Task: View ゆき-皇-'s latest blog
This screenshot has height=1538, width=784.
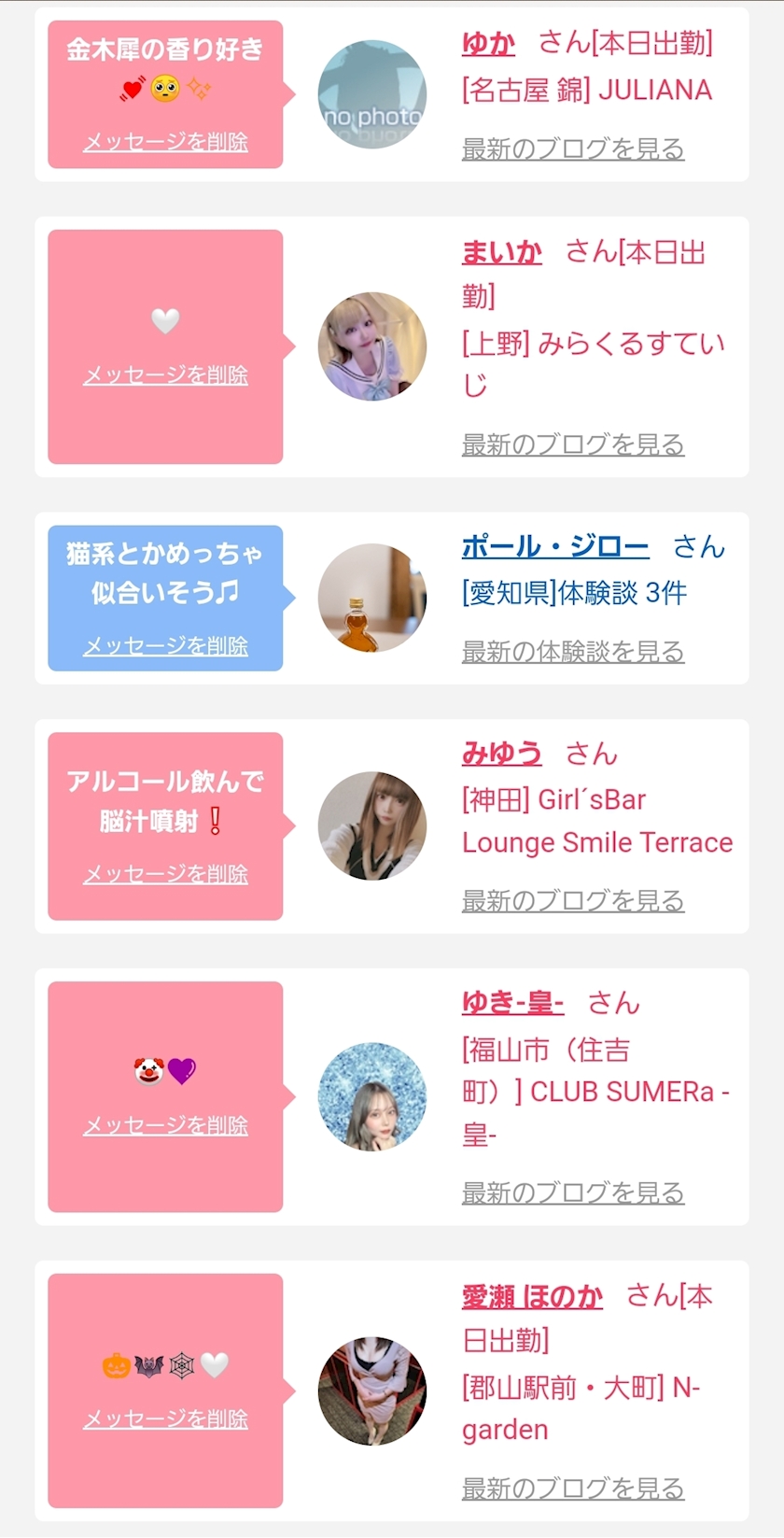Action: pyautogui.click(x=572, y=1192)
